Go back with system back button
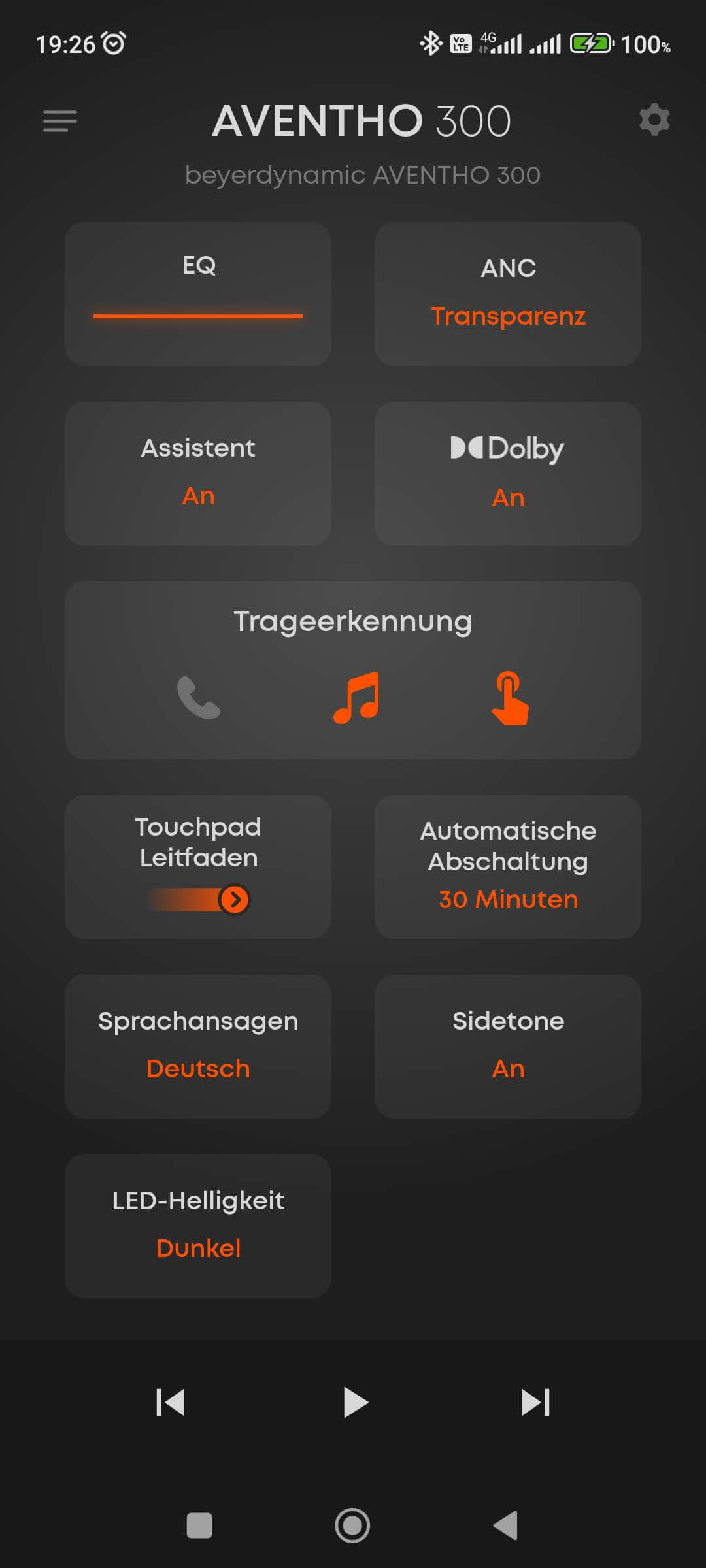Viewport: 706px width, 1568px height. click(506, 1526)
